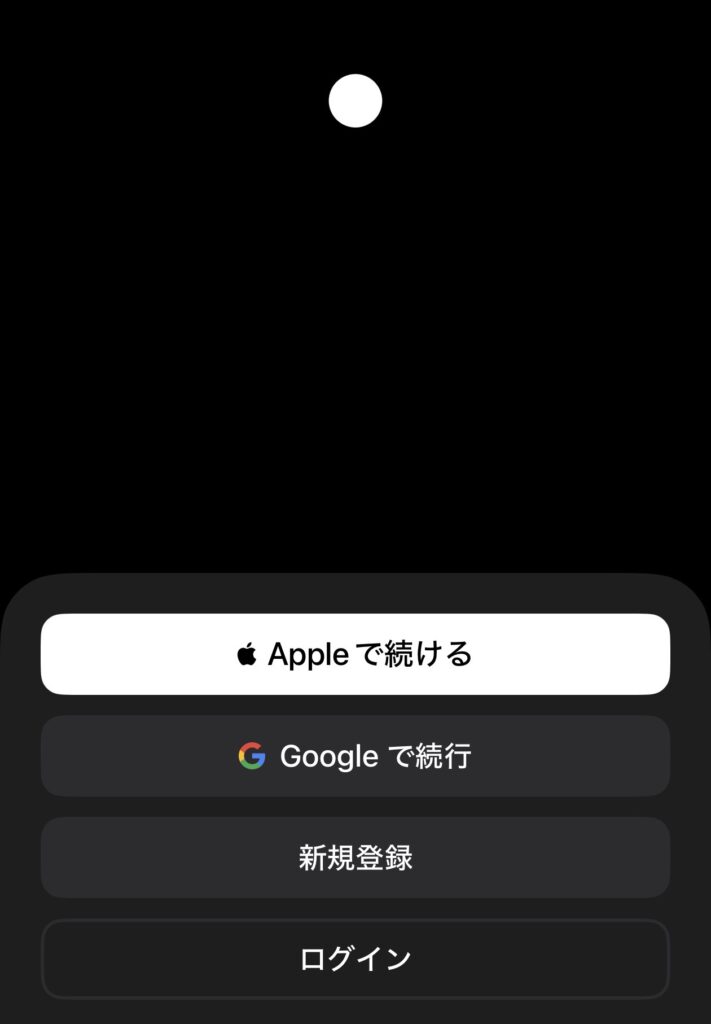Continue with Apple sign-in
Screen dimensions: 711x1024
[x=355, y=654]
